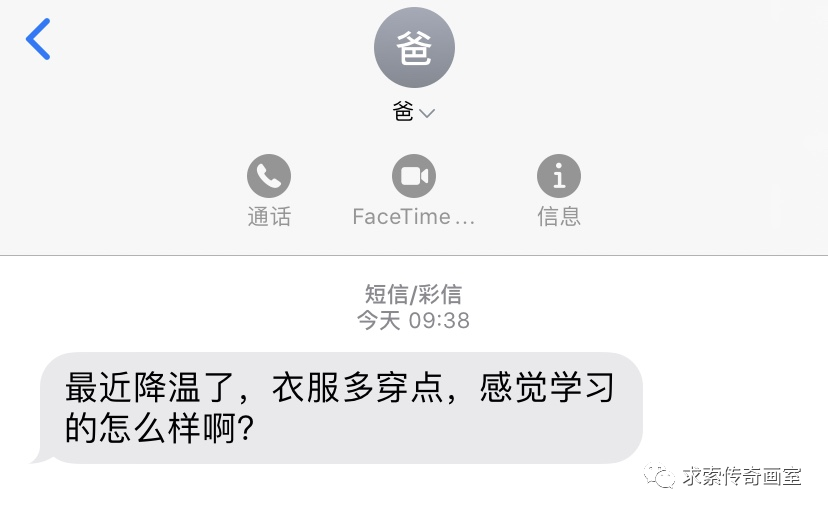
Task: Open the 信息 contact details
Action: [x=558, y=177]
